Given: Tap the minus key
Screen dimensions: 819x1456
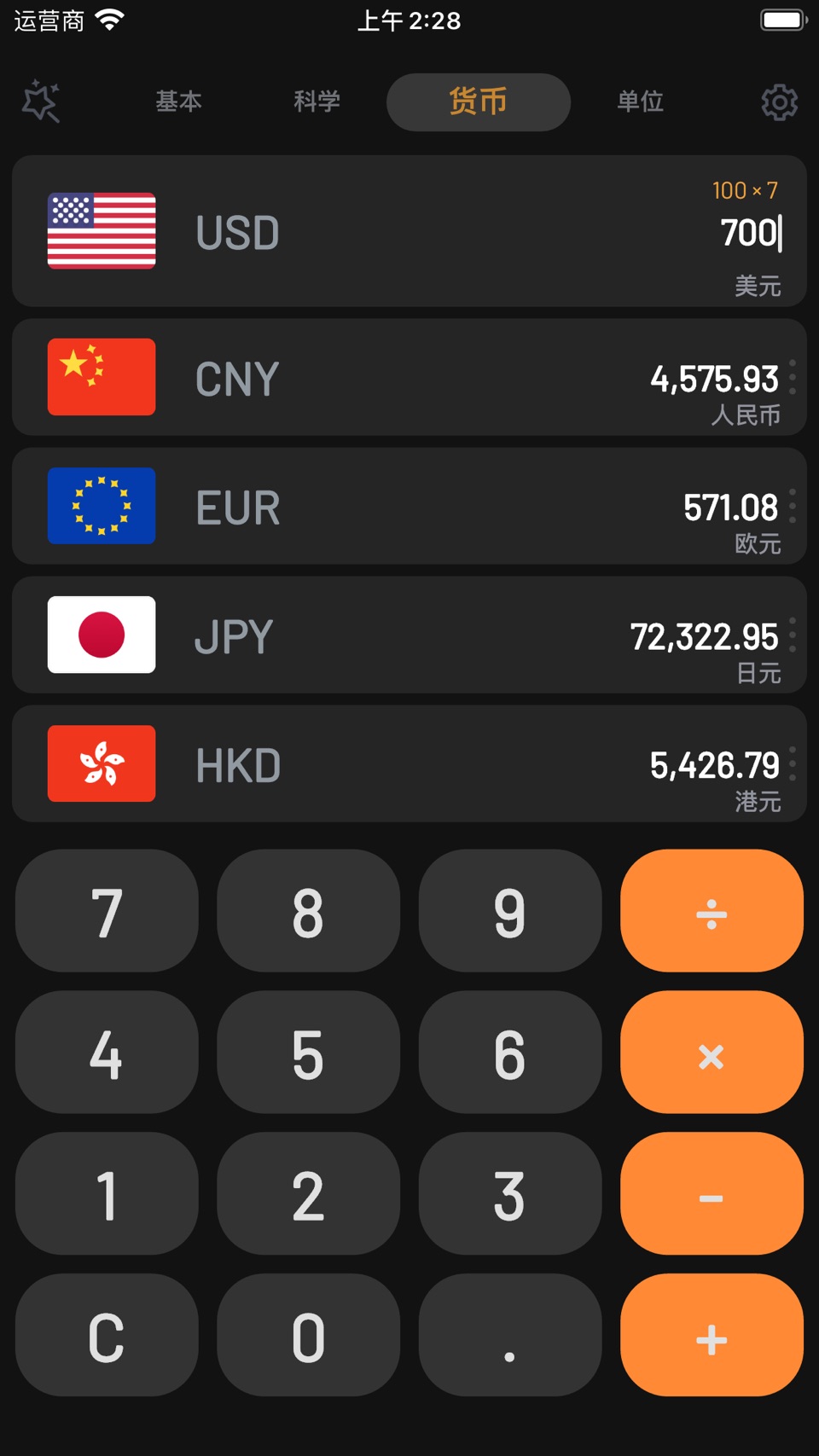Looking at the screenshot, I should coord(712,1194).
